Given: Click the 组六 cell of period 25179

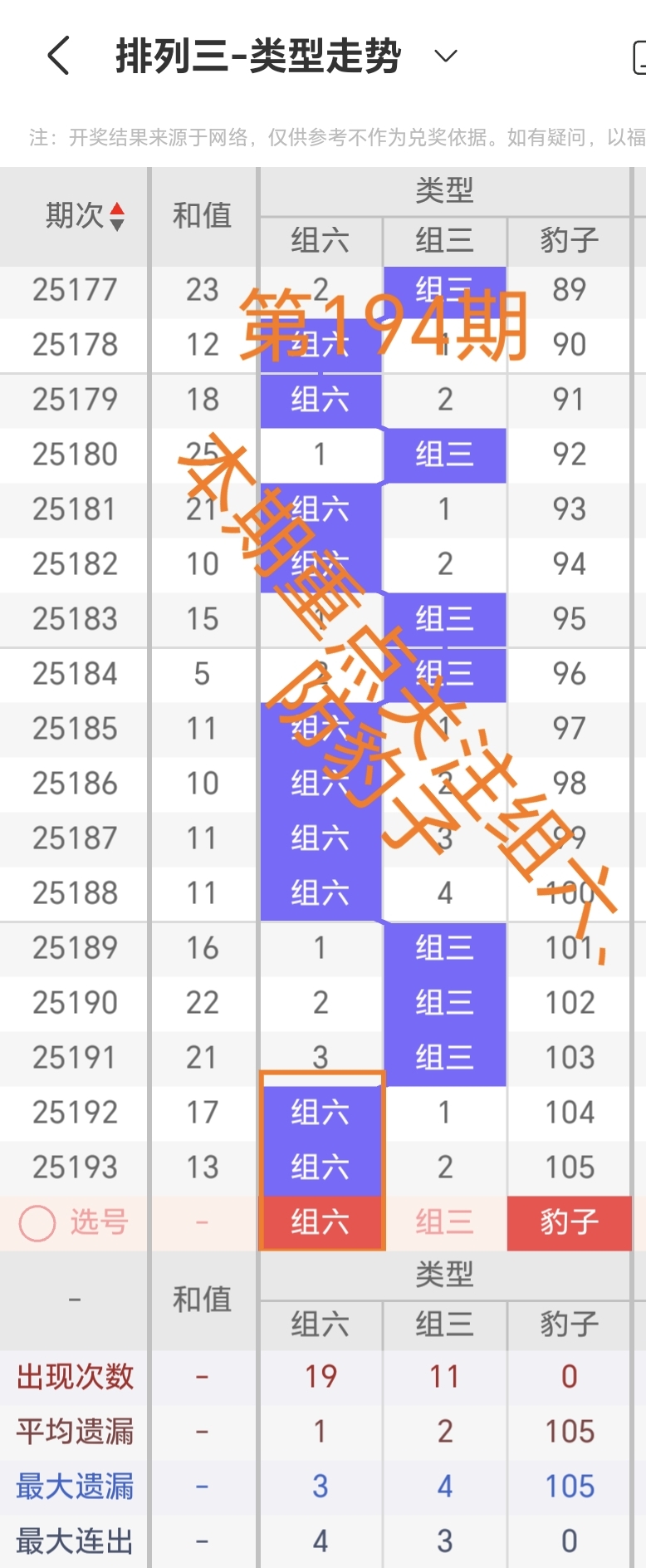Looking at the screenshot, I should (321, 400).
